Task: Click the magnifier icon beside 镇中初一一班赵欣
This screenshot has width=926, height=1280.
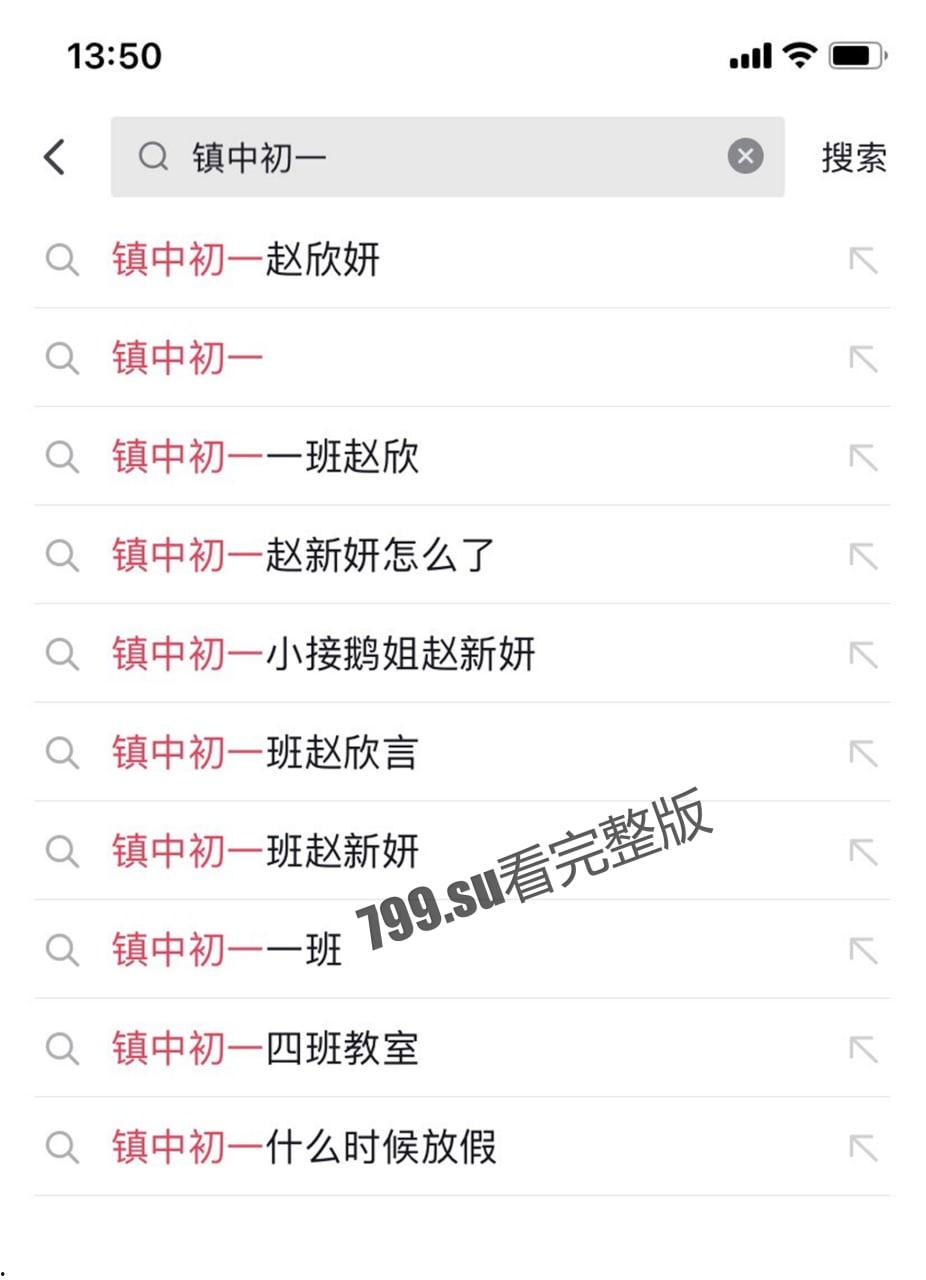Action: pyautogui.click(x=62, y=457)
